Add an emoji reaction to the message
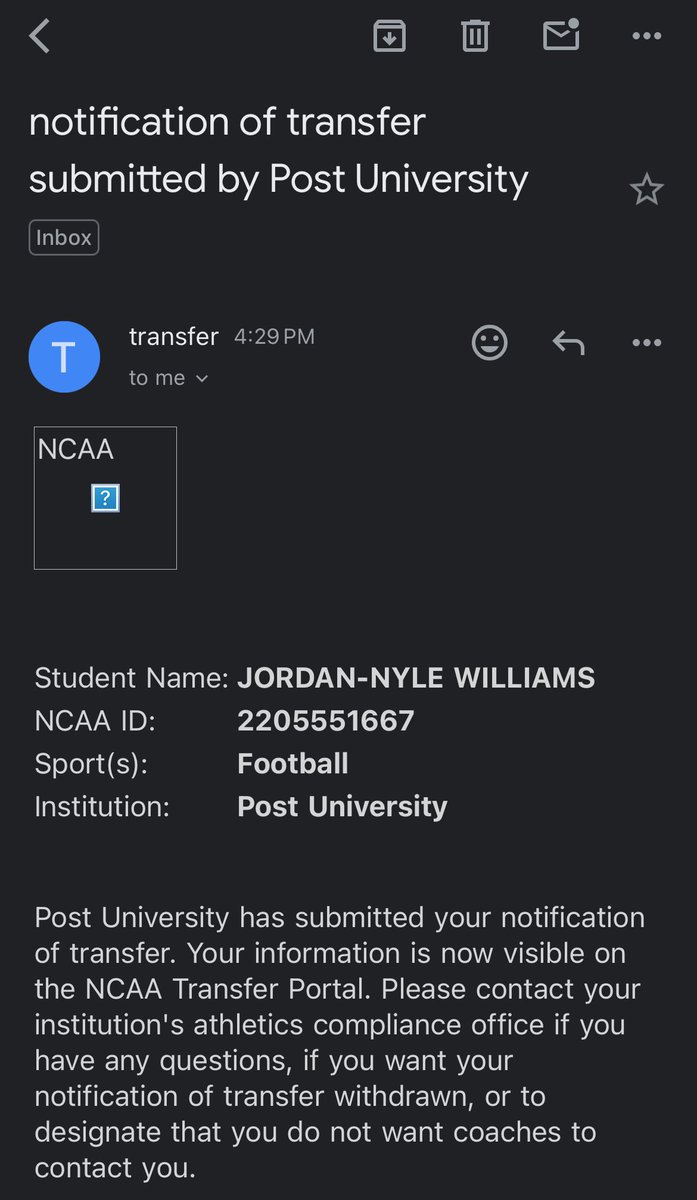This screenshot has height=1200, width=697. 489,343
